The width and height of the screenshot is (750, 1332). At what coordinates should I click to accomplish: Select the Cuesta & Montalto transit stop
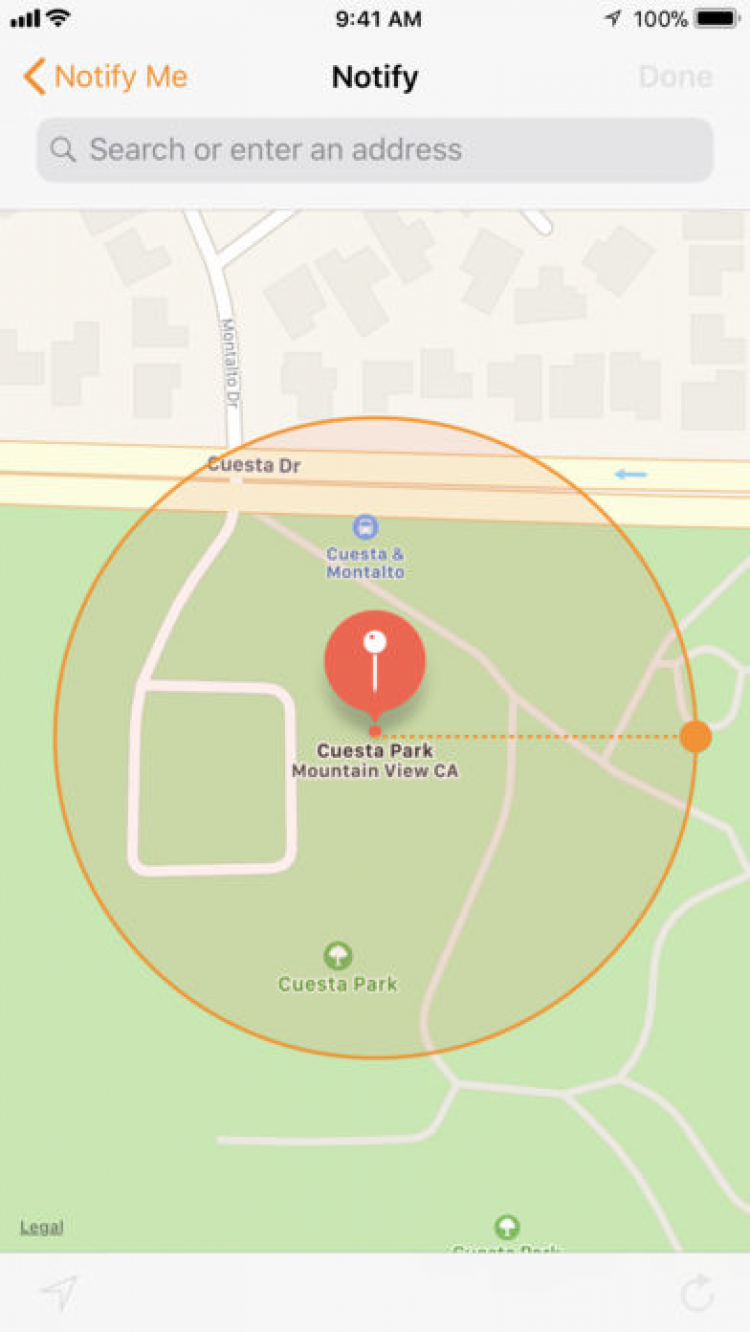click(x=366, y=526)
